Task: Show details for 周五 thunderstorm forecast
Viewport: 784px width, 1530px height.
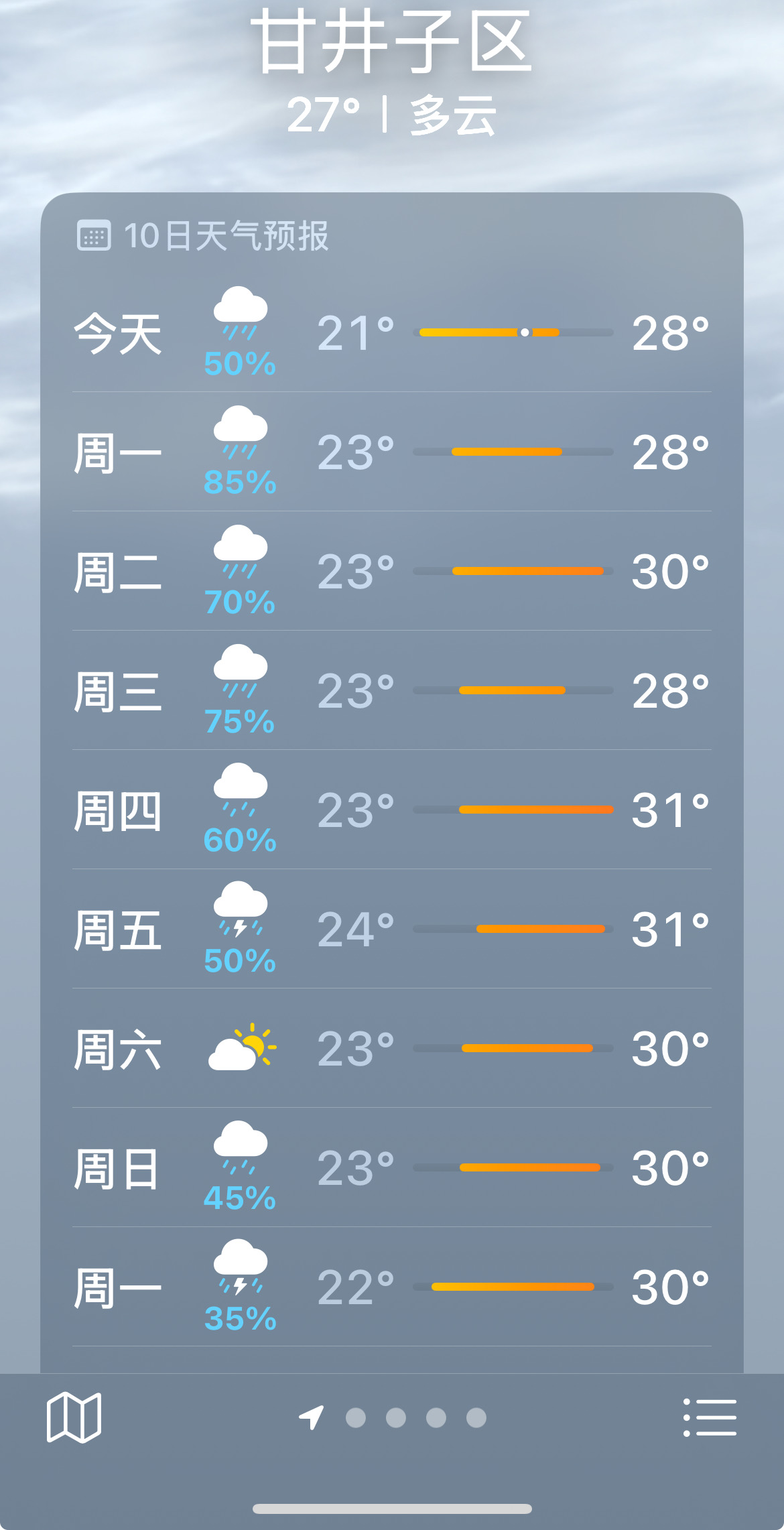Action: 392,930
